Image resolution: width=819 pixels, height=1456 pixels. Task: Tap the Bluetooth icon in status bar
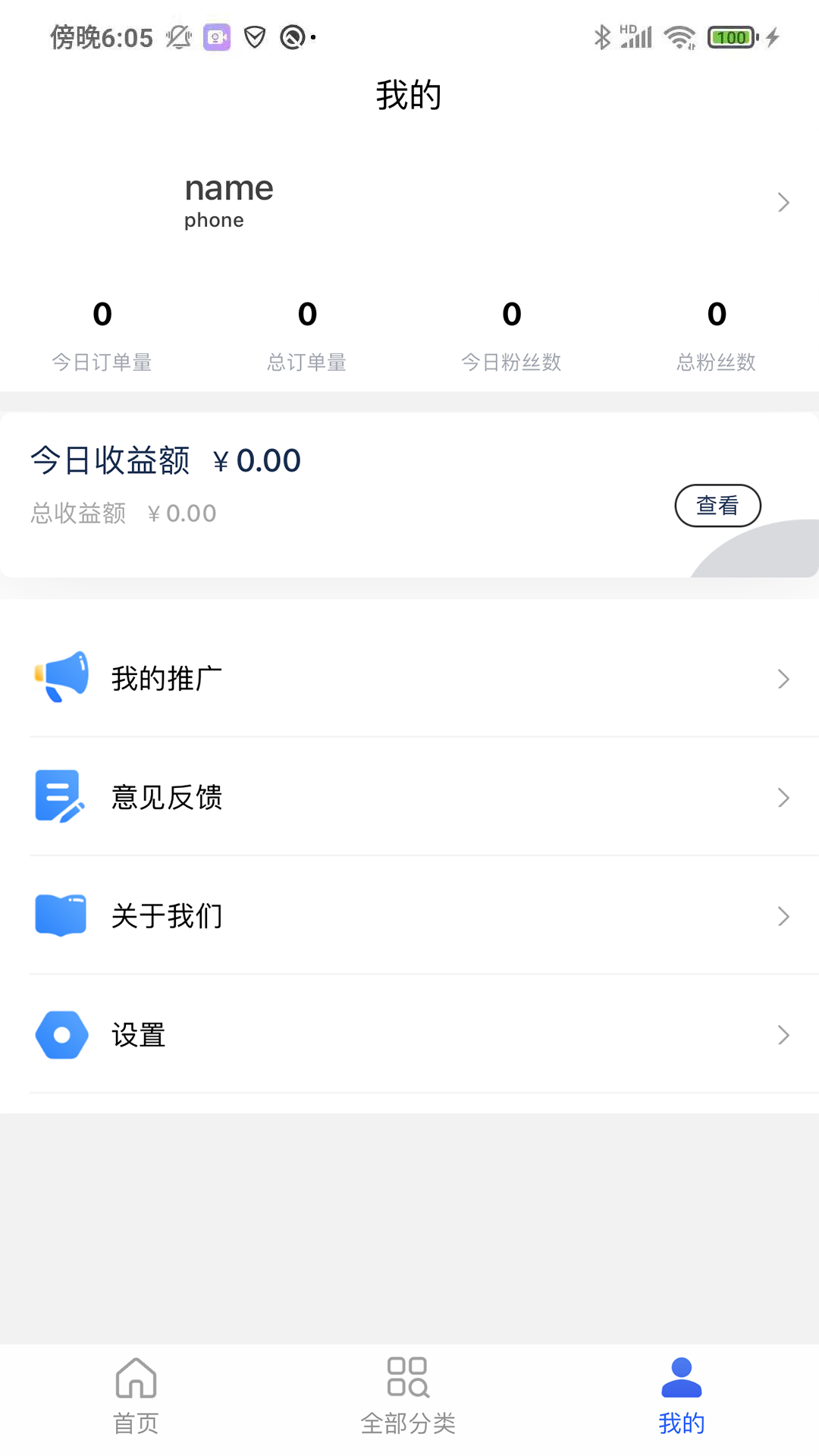601,36
